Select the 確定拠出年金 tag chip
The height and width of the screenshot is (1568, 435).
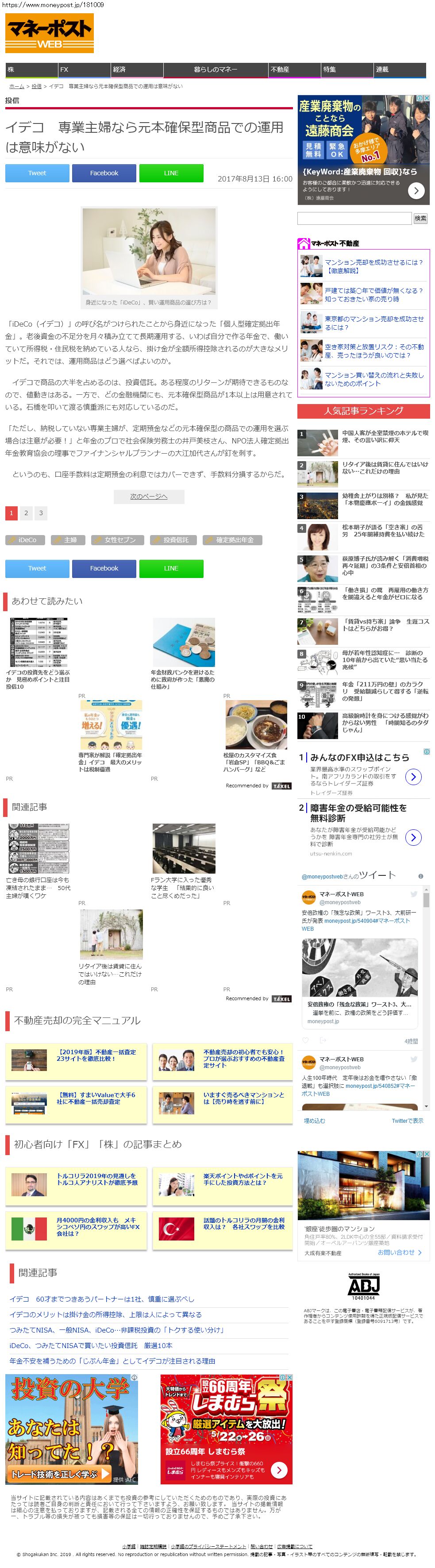point(231,540)
